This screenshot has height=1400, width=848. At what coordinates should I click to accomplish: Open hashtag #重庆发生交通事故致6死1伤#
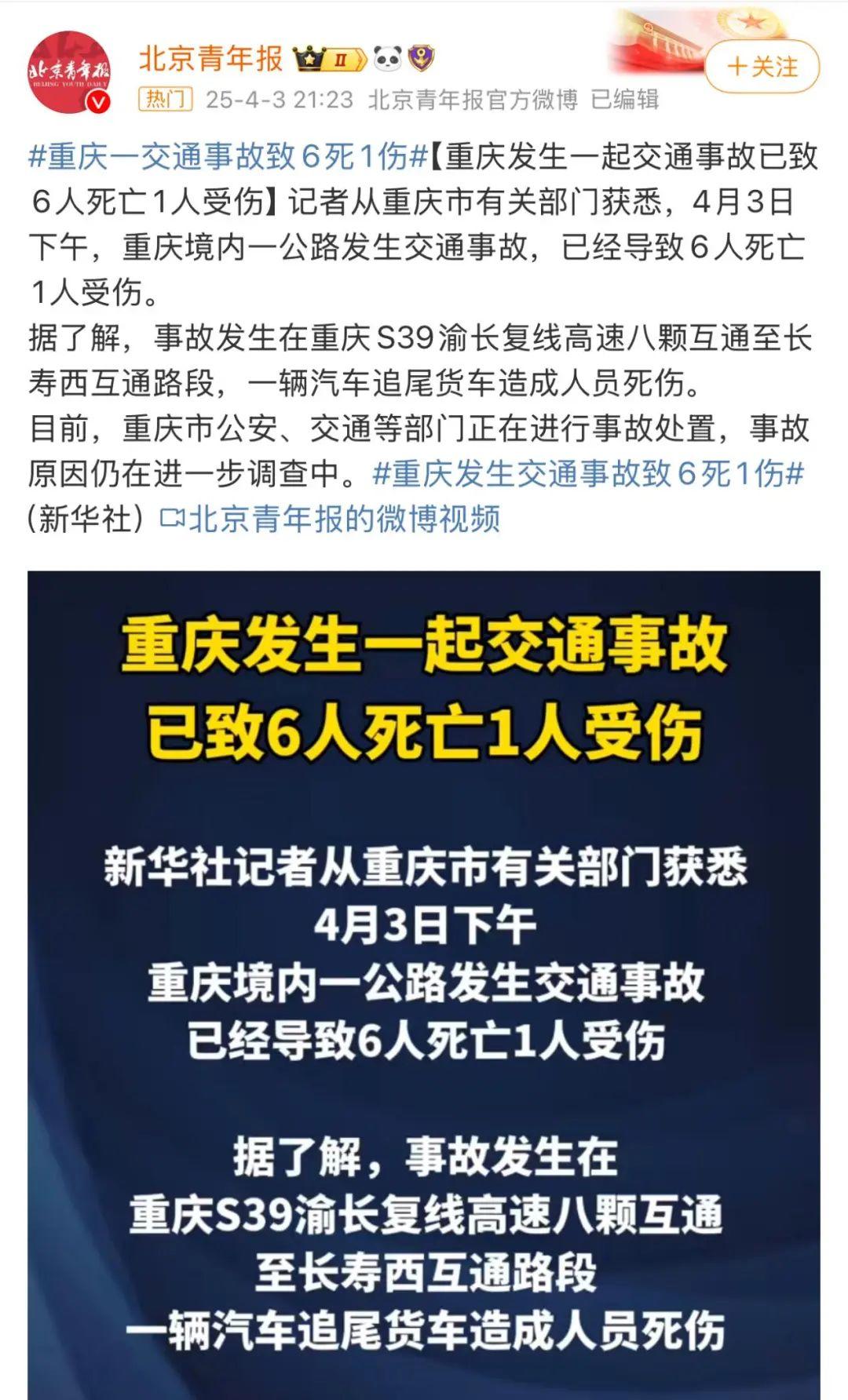tap(588, 473)
